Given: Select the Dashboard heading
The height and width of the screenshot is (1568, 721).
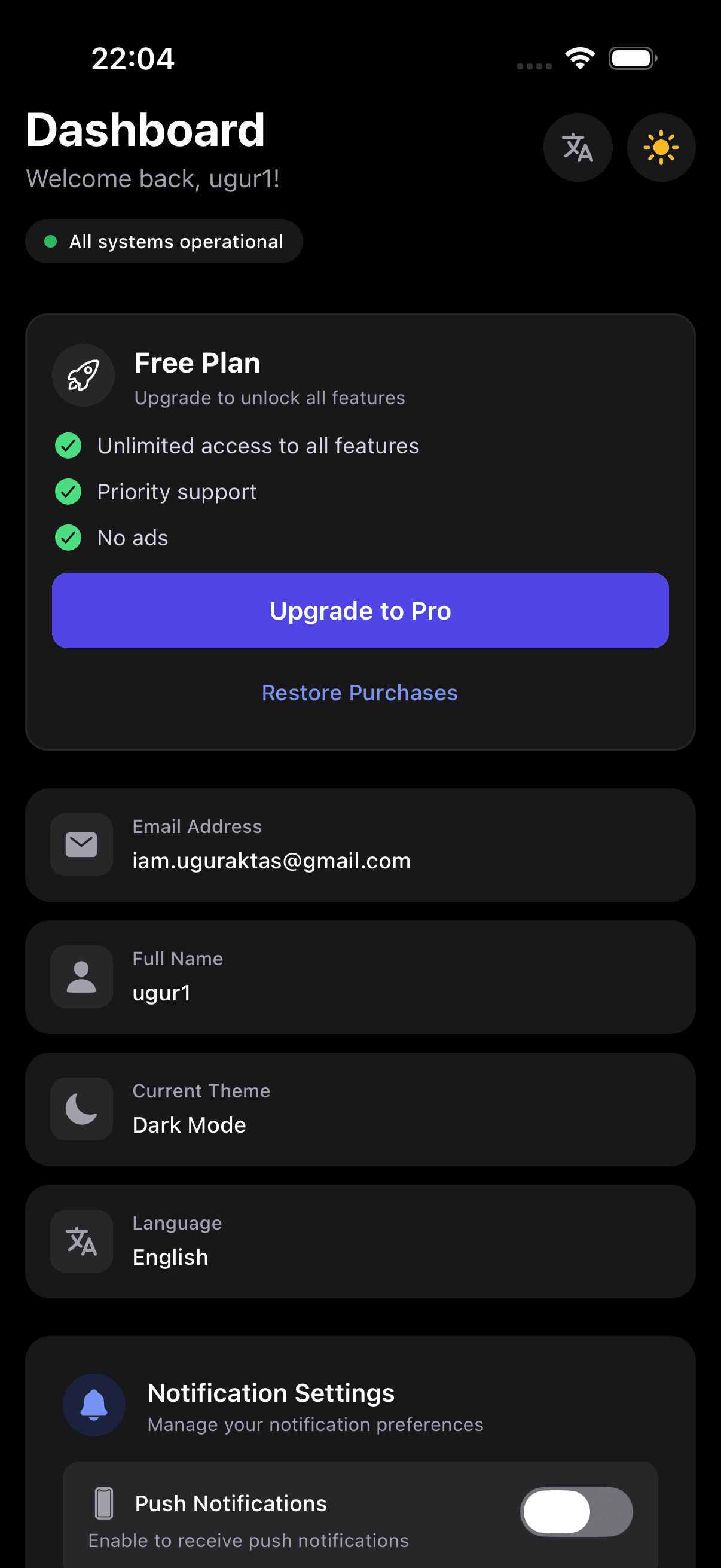Looking at the screenshot, I should [145, 129].
